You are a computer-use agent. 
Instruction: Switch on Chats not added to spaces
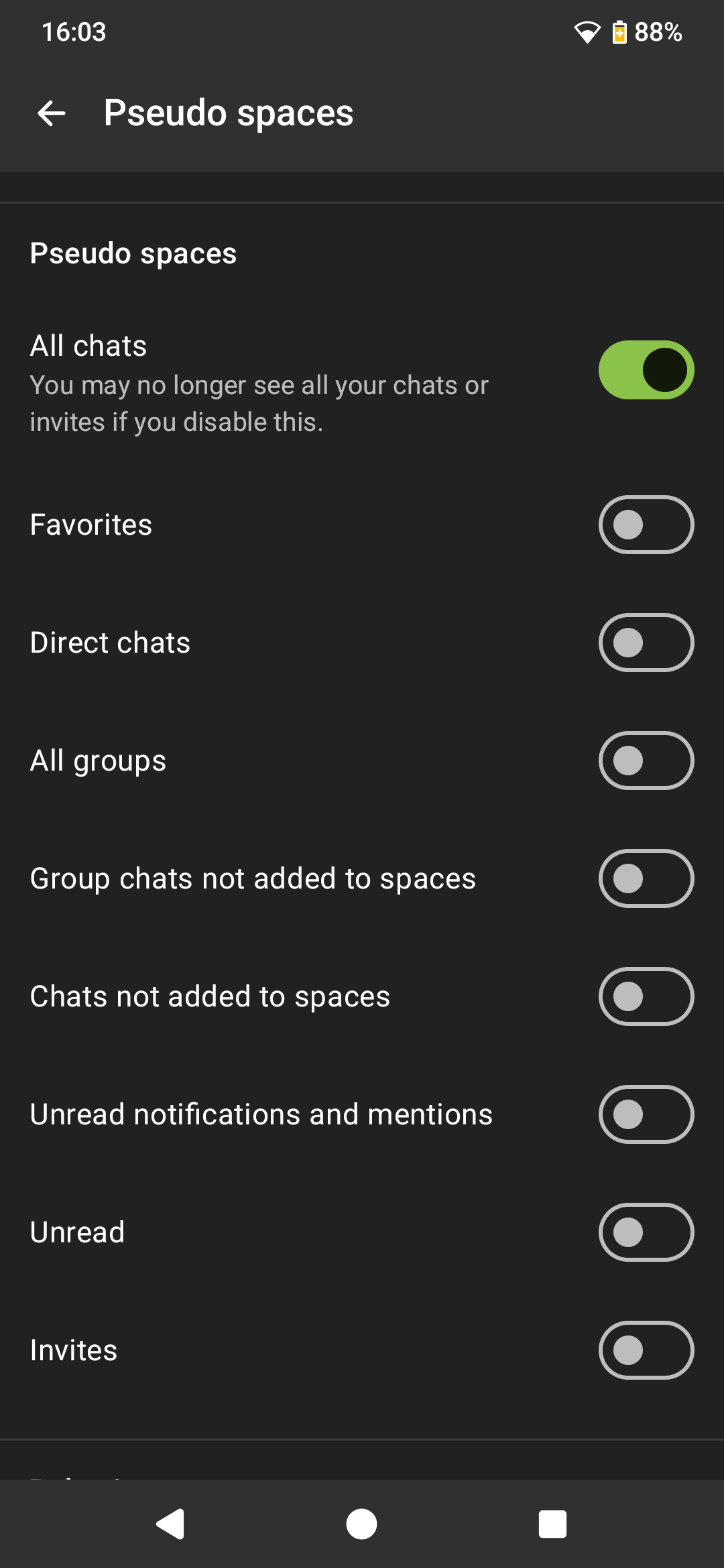(x=646, y=996)
